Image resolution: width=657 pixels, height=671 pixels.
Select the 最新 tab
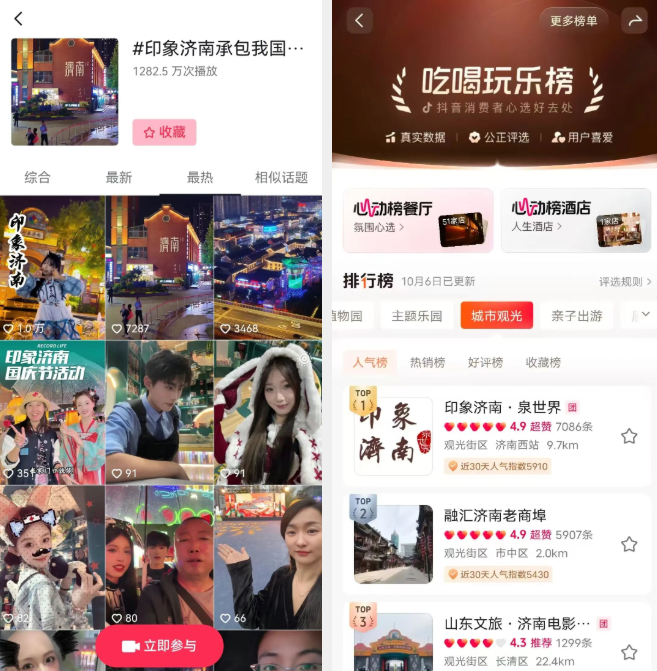119,178
